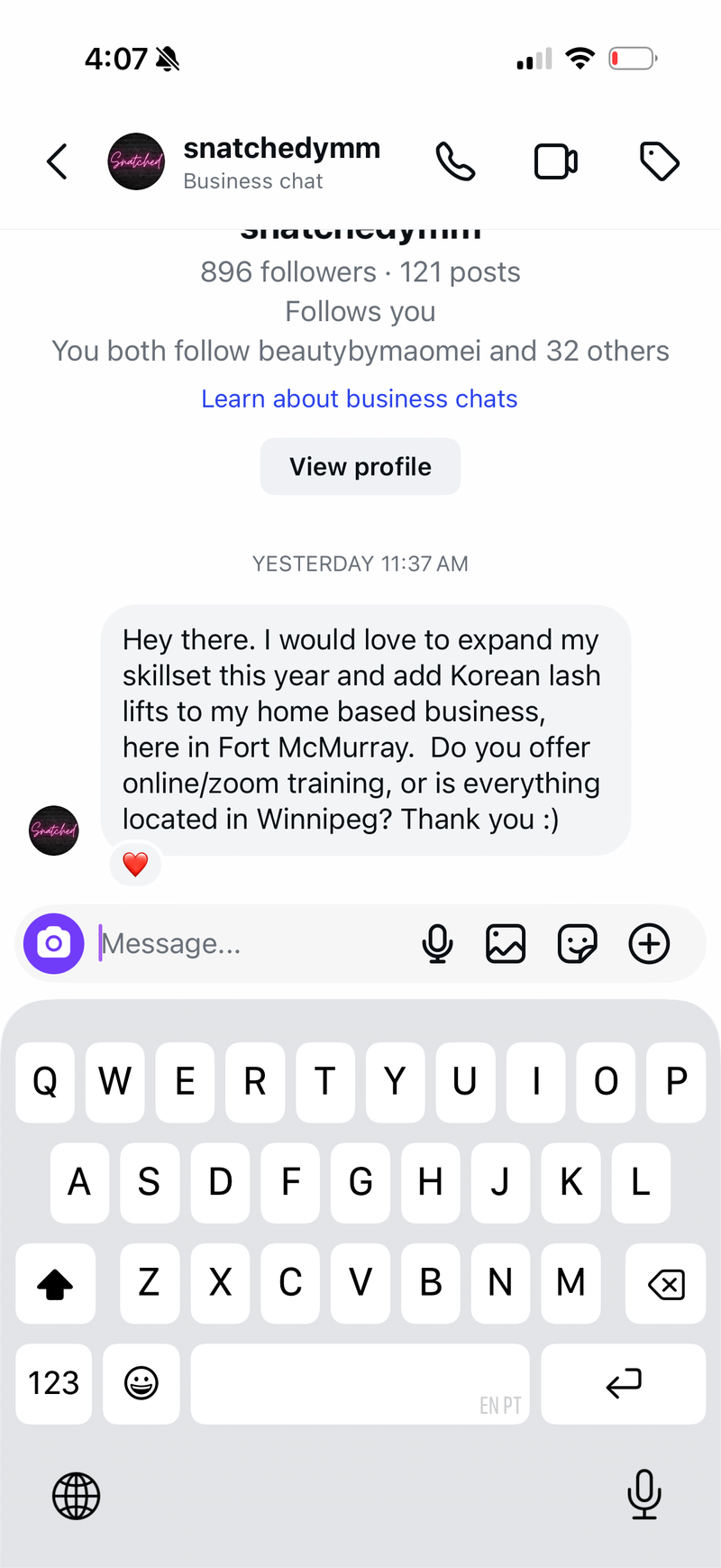Open the heart reaction on the message
This screenshot has width=721, height=1568.
(x=135, y=864)
